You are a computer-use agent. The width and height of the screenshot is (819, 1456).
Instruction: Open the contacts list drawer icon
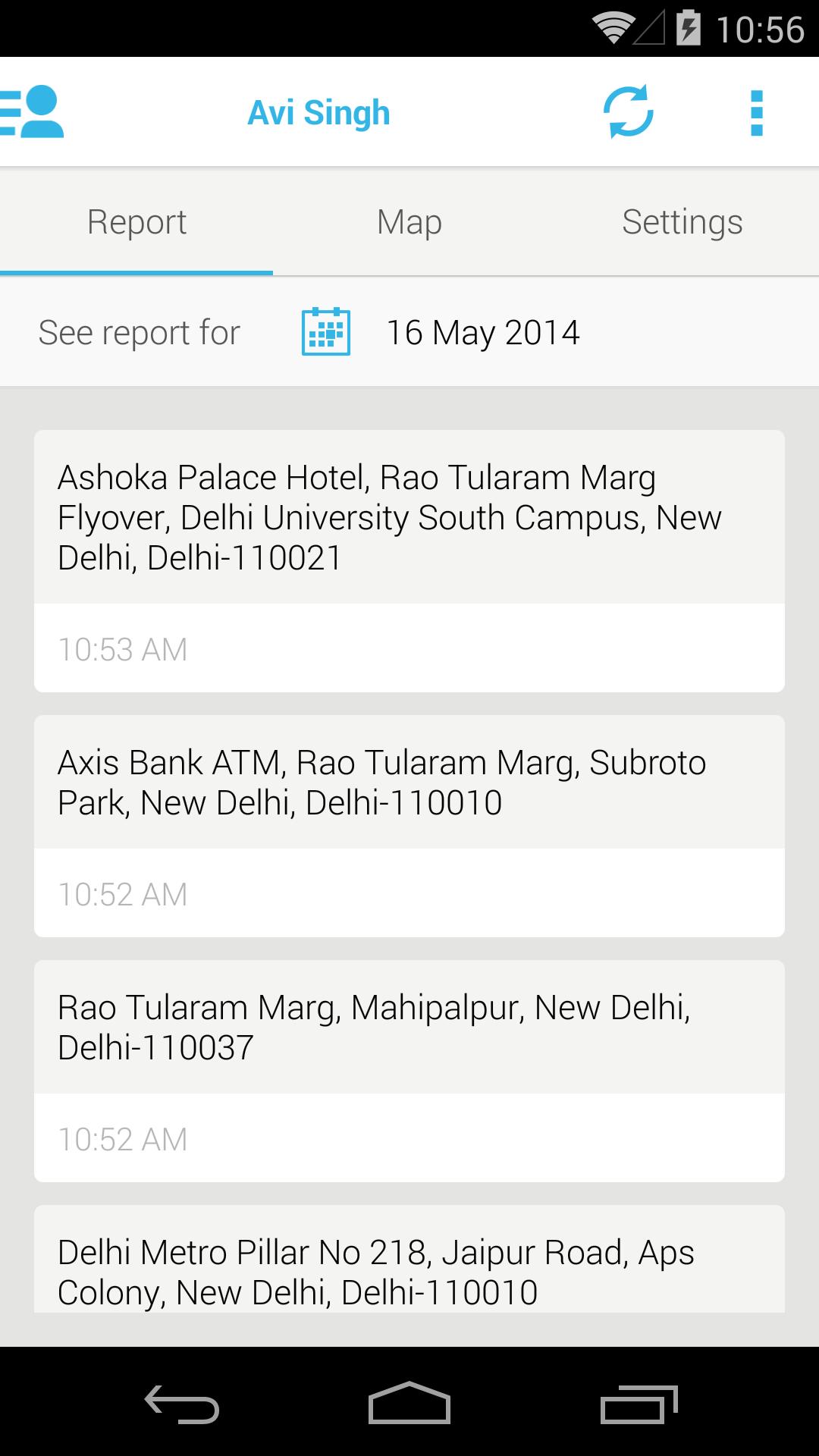(x=32, y=112)
